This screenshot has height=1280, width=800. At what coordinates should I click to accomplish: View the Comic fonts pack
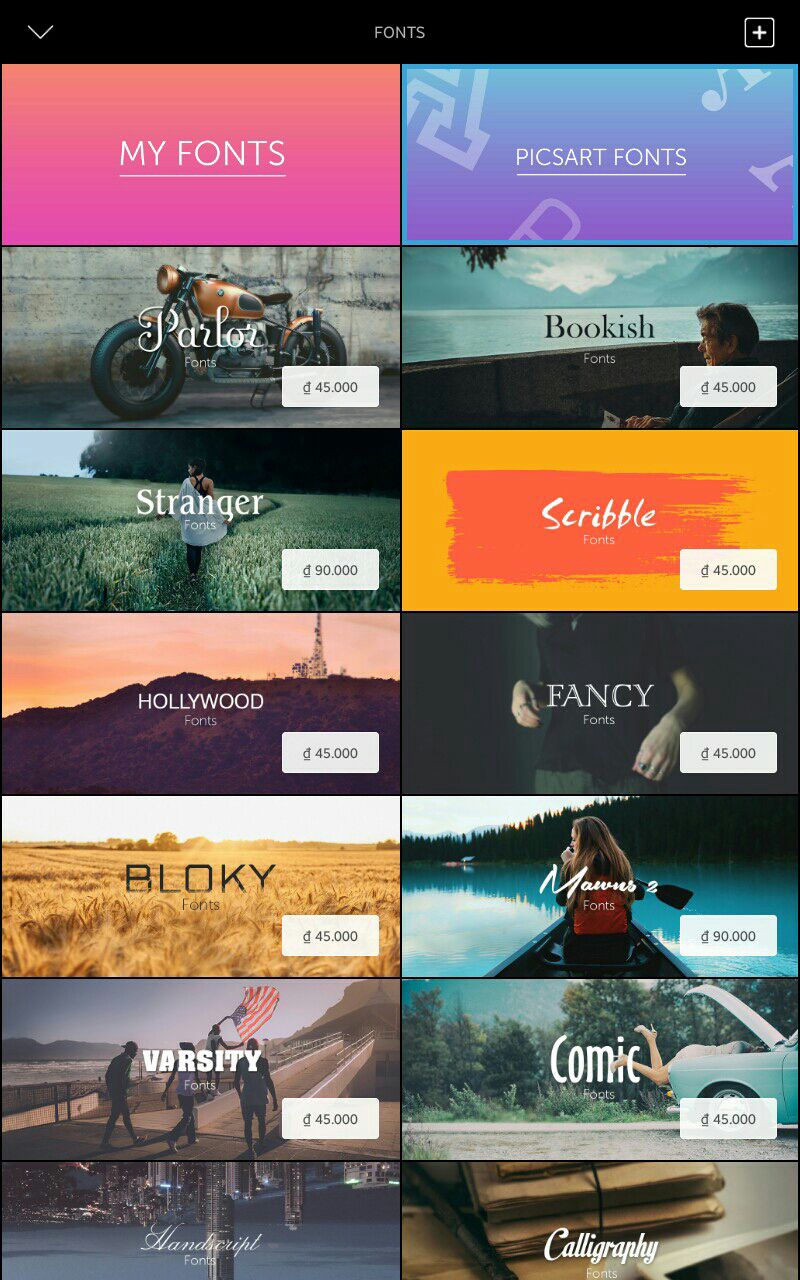[600, 1070]
